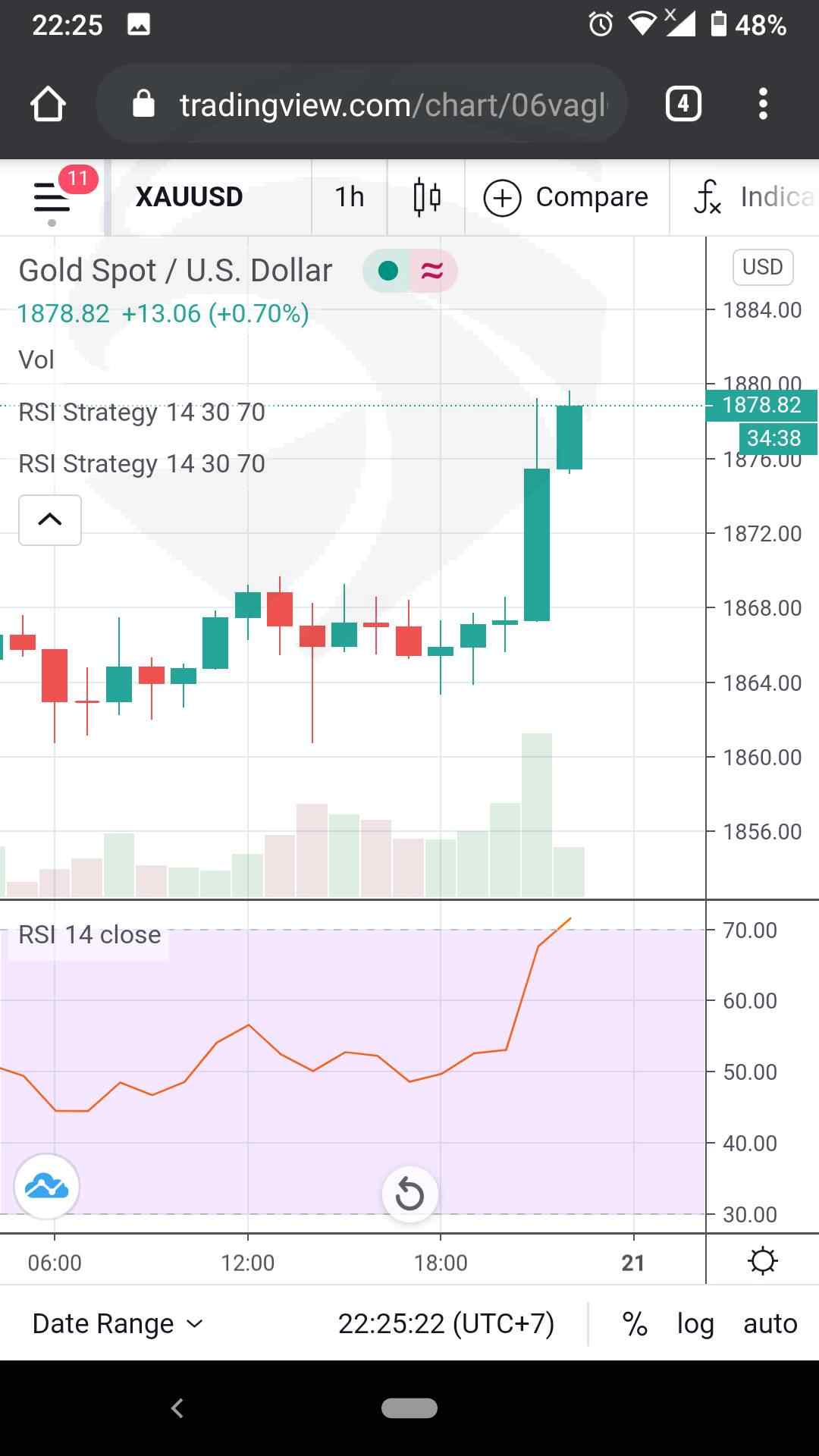This screenshot has width=819, height=1456.
Task: Reset the chart view
Action: point(409,1194)
